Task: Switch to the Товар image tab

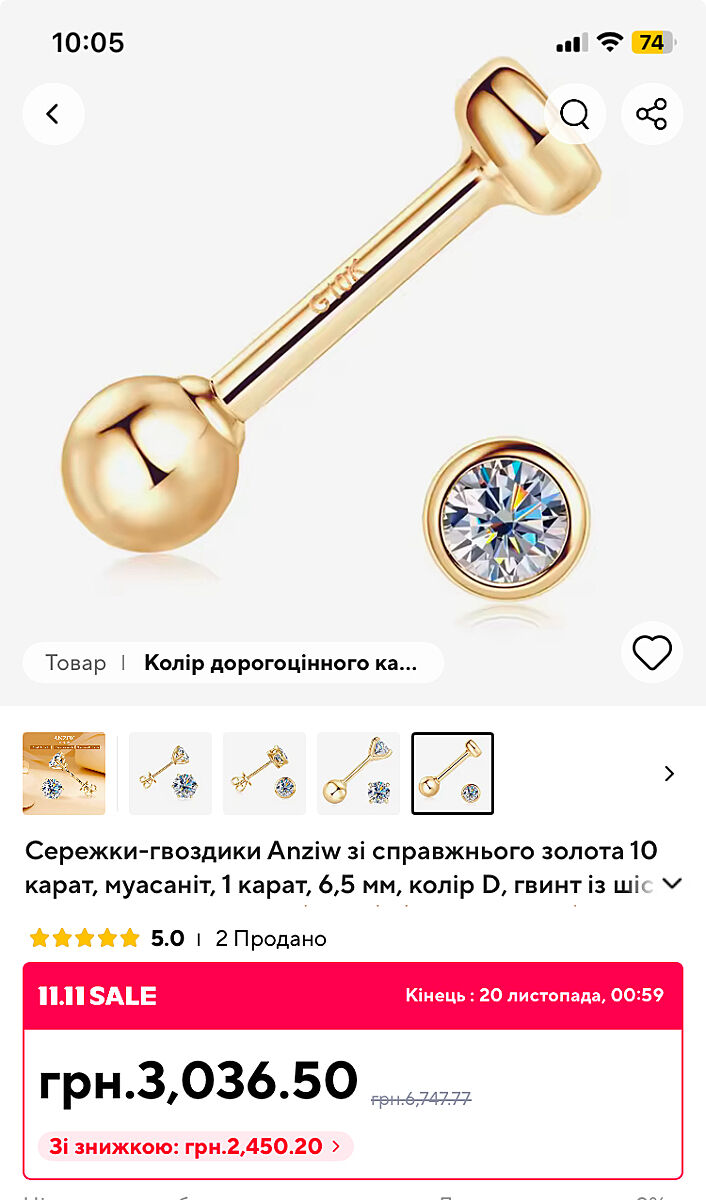Action: (75, 663)
